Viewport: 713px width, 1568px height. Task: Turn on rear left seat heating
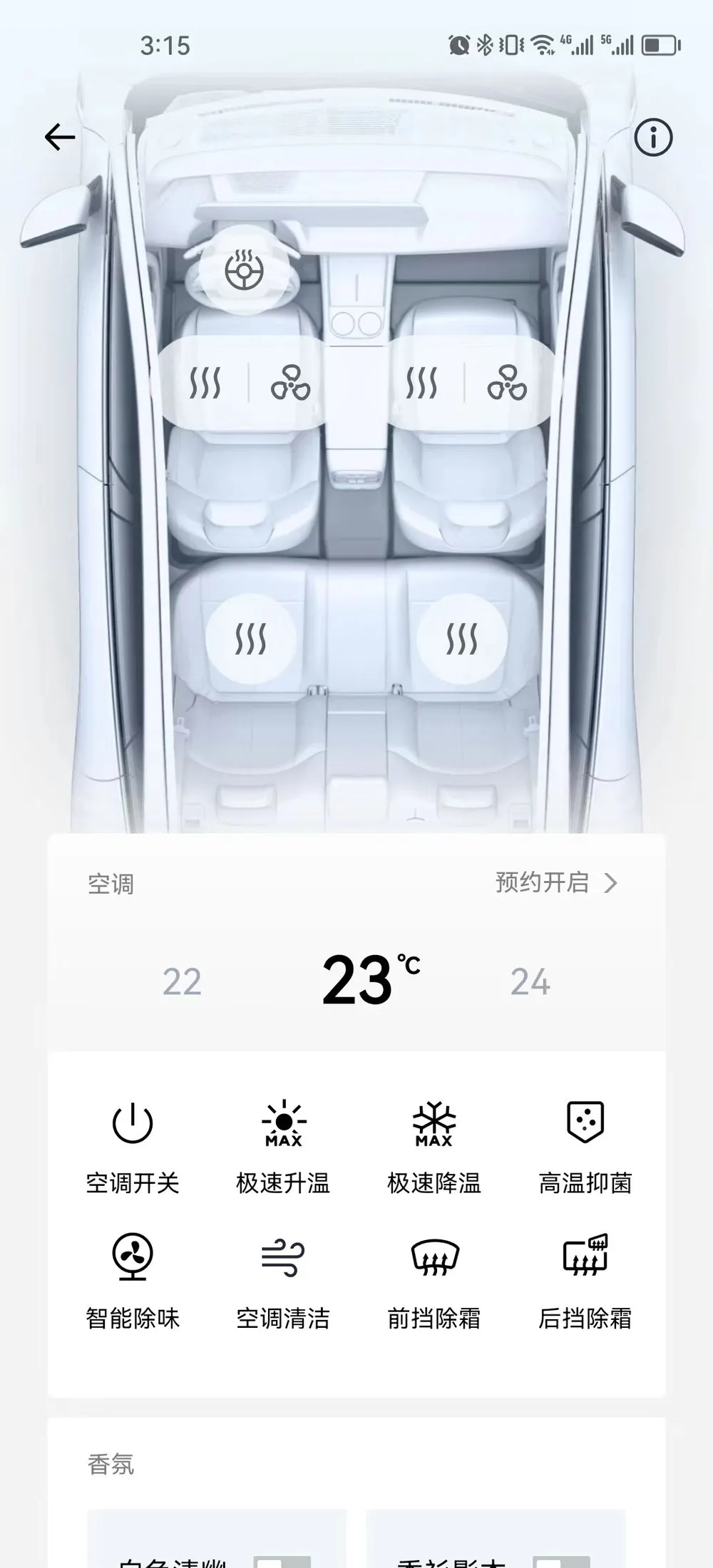click(250, 638)
